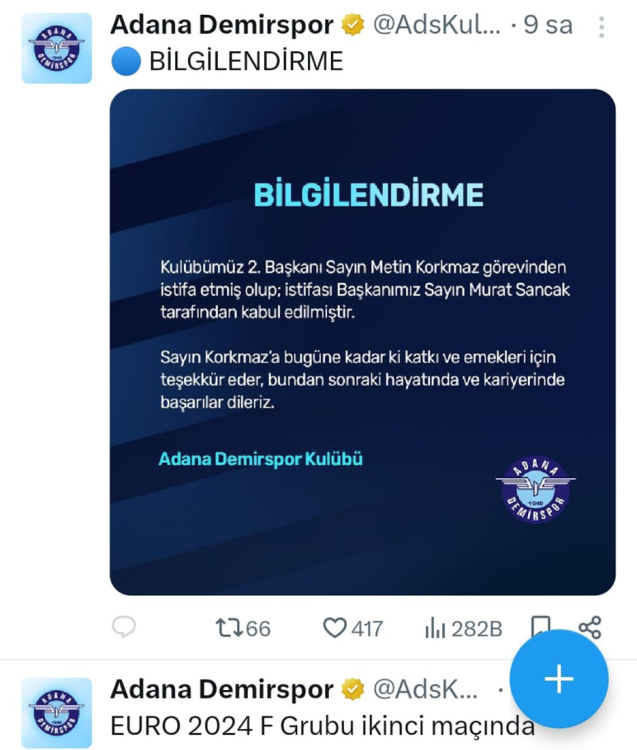
Task: Open the avatar on the EURO 2024 tweet
Action: [x=57, y=712]
